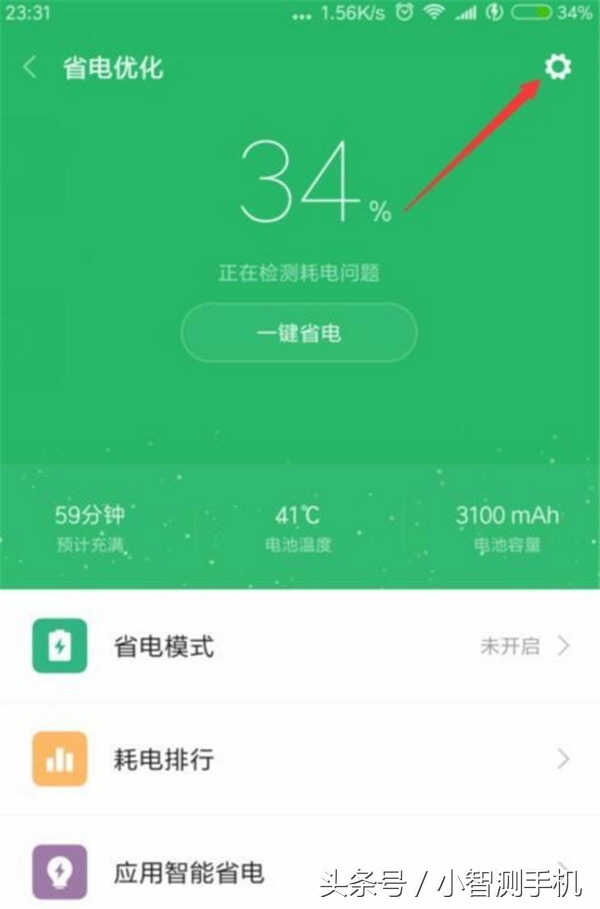Image resolution: width=600 pixels, height=909 pixels.
Task: Open 省电模式 settings row
Action: tap(300, 646)
